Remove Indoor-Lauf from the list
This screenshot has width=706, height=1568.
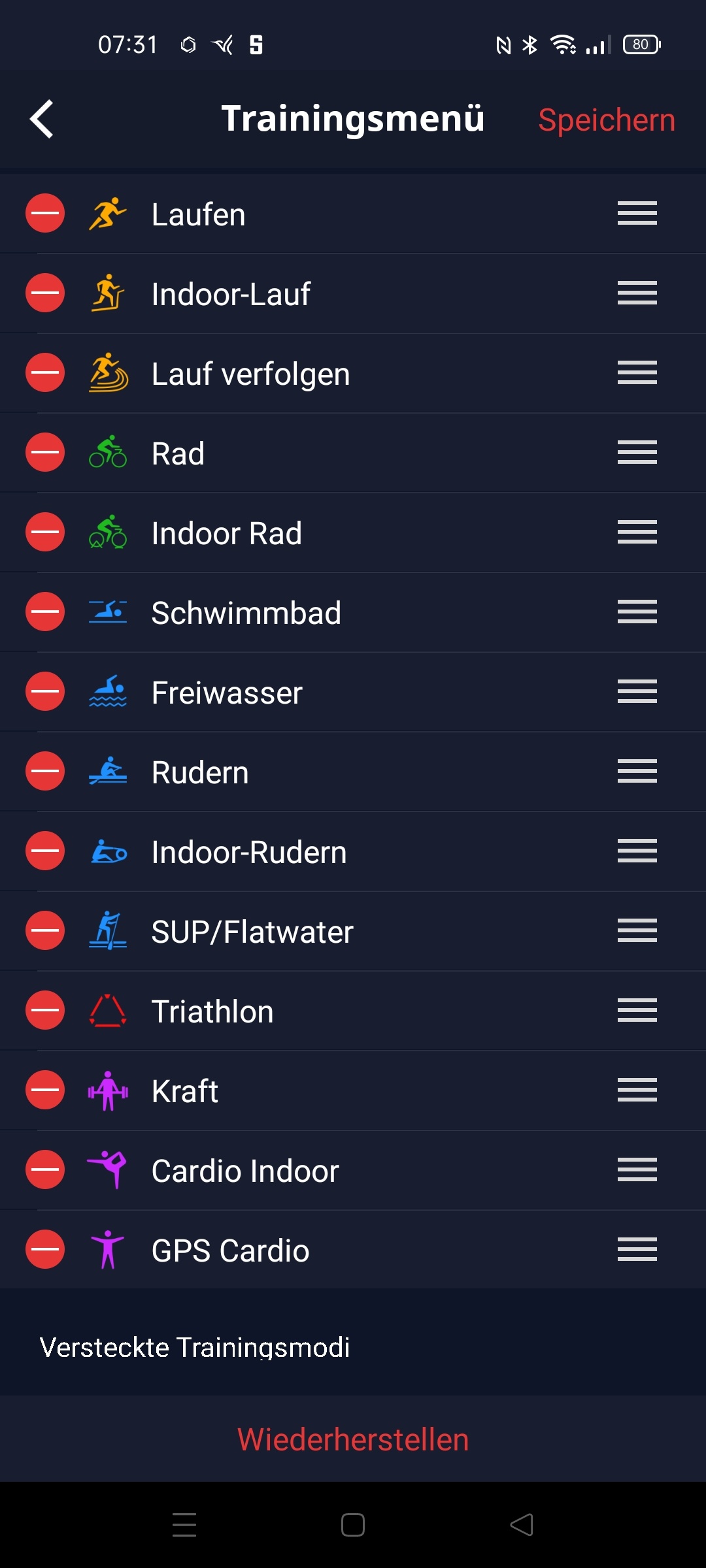tap(45, 293)
